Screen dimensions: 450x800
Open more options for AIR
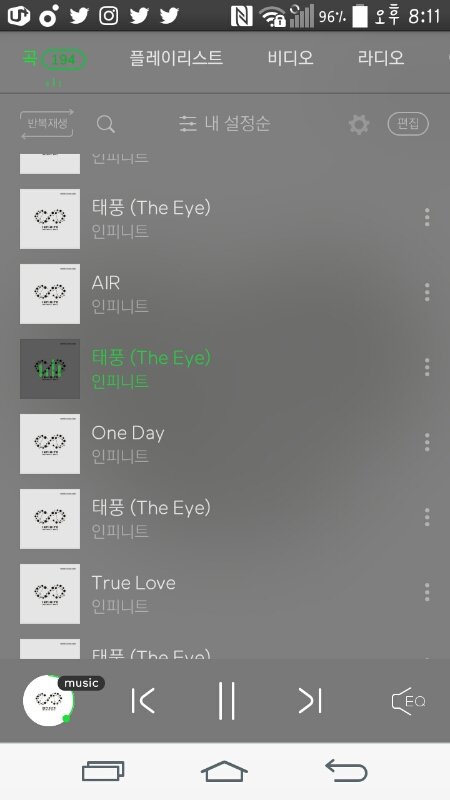tap(427, 292)
